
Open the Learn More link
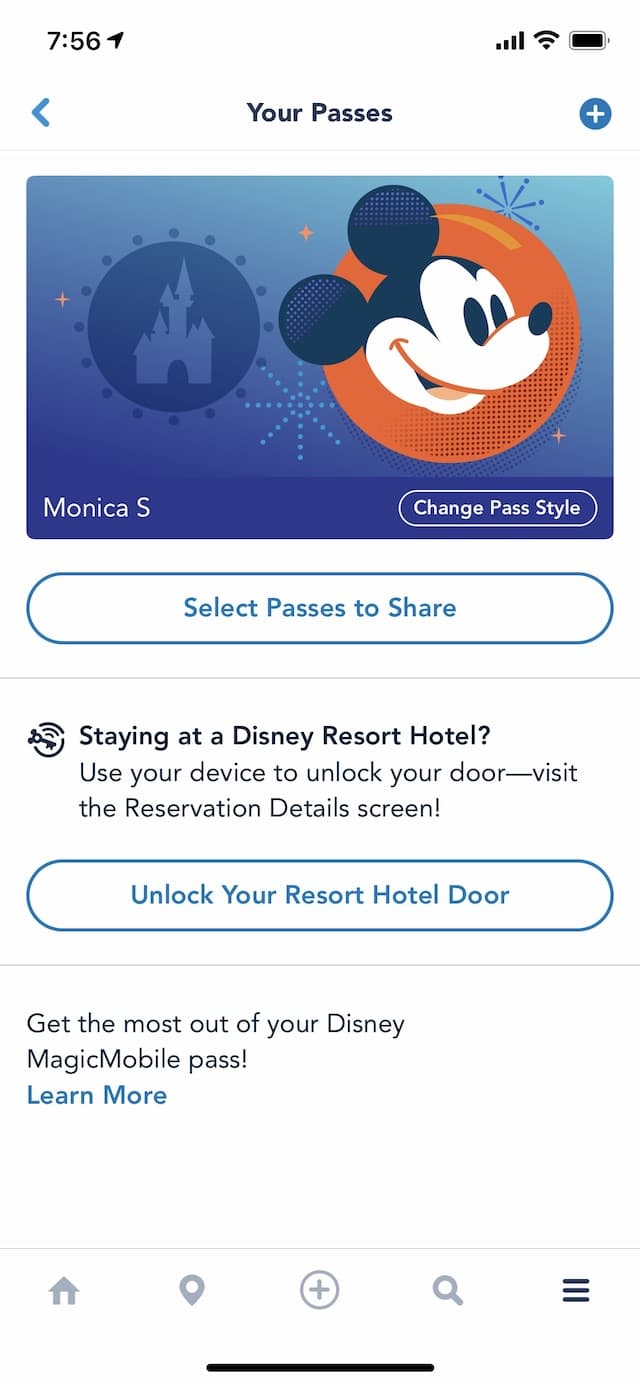point(97,1095)
